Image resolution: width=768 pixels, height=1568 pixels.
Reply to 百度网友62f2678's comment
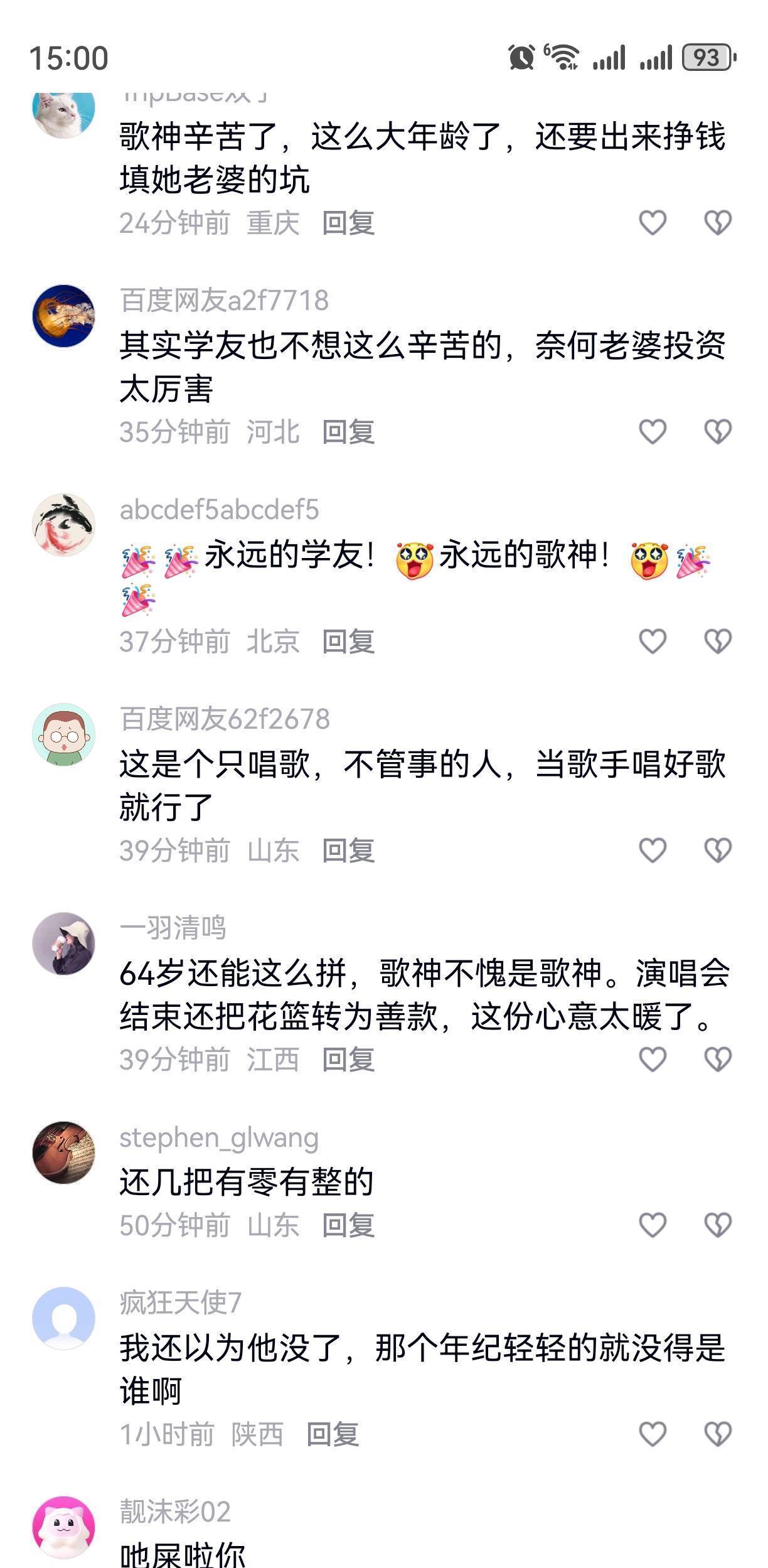[x=348, y=851]
